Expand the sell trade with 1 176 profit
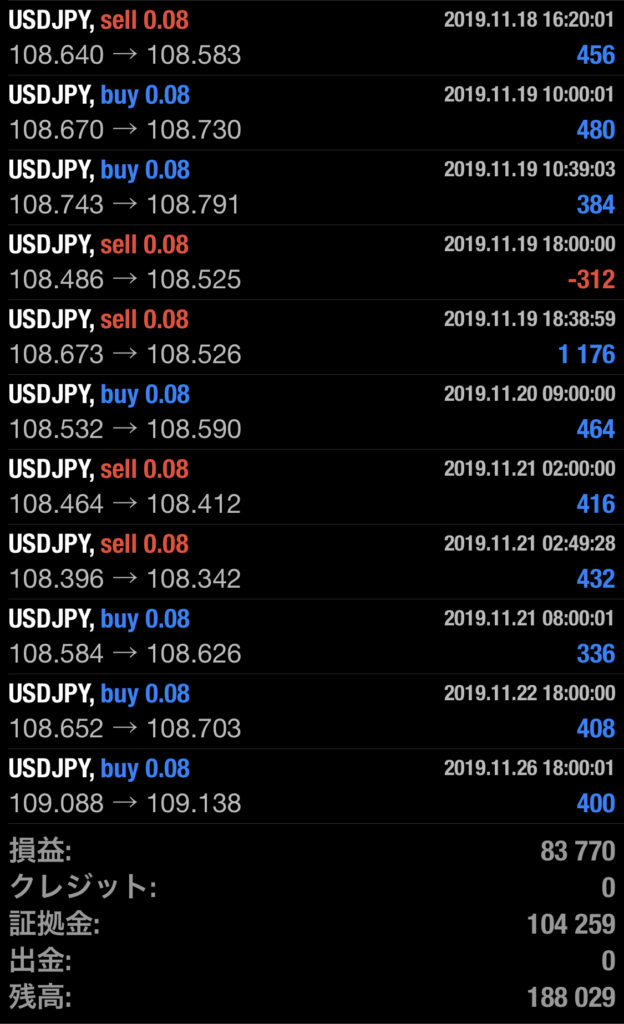The height and width of the screenshot is (1024, 624). pos(312,338)
